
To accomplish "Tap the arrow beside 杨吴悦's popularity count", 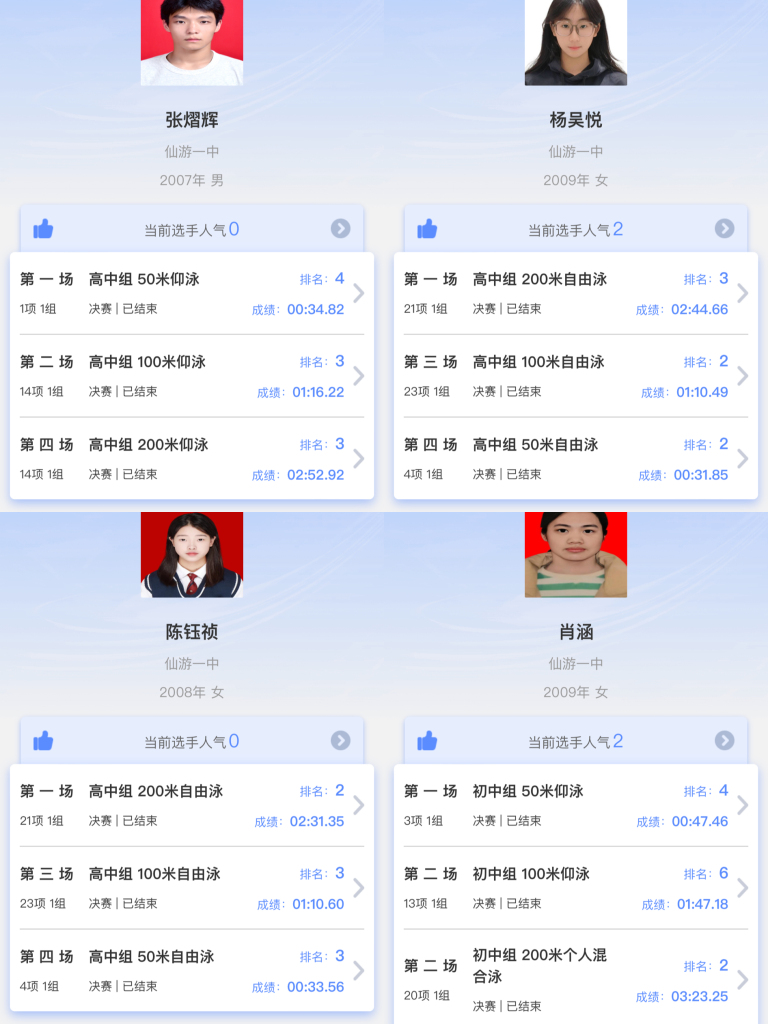I will (725, 229).
